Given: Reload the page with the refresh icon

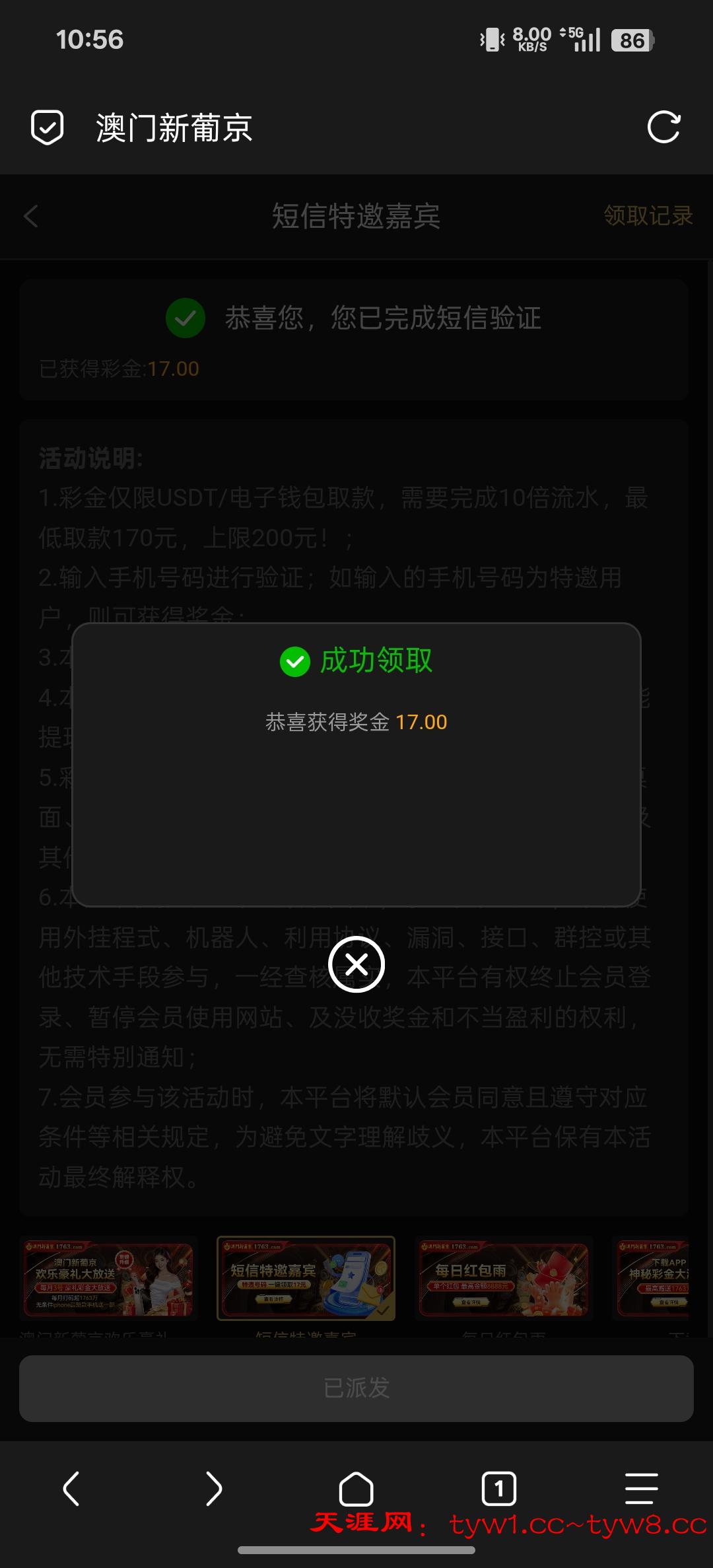Looking at the screenshot, I should (663, 127).
